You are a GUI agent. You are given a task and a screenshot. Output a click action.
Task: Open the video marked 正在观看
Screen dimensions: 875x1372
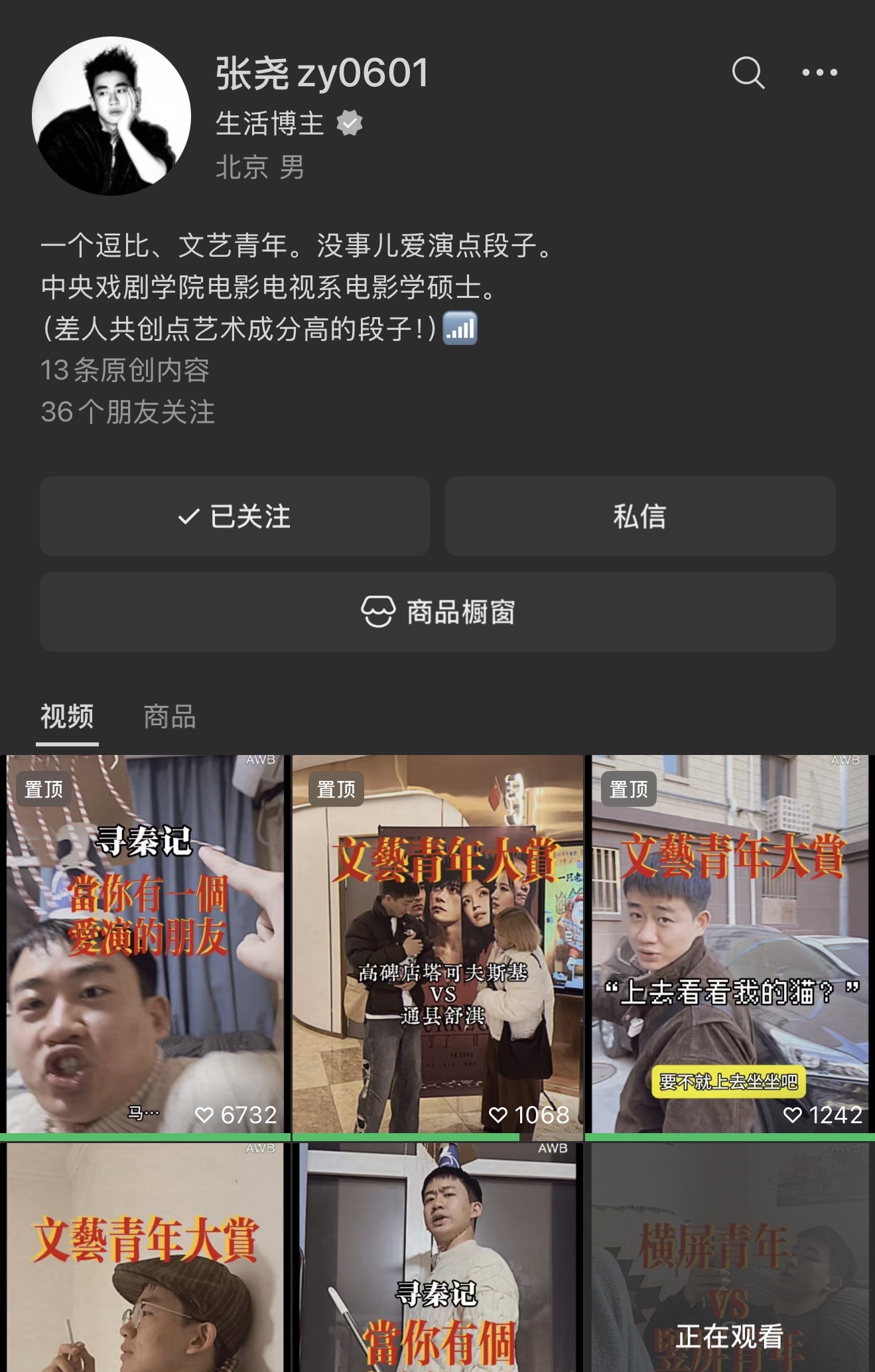point(730,1257)
